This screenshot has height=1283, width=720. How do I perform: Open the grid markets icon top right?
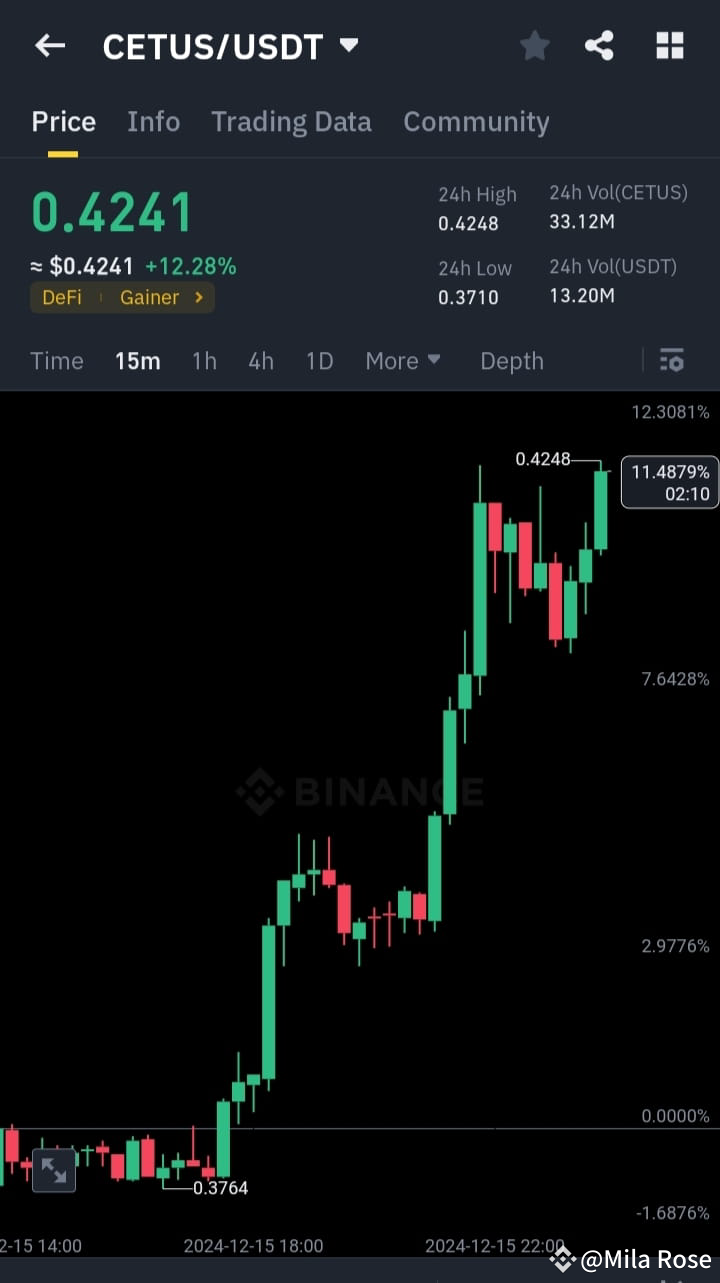pyautogui.click(x=668, y=45)
